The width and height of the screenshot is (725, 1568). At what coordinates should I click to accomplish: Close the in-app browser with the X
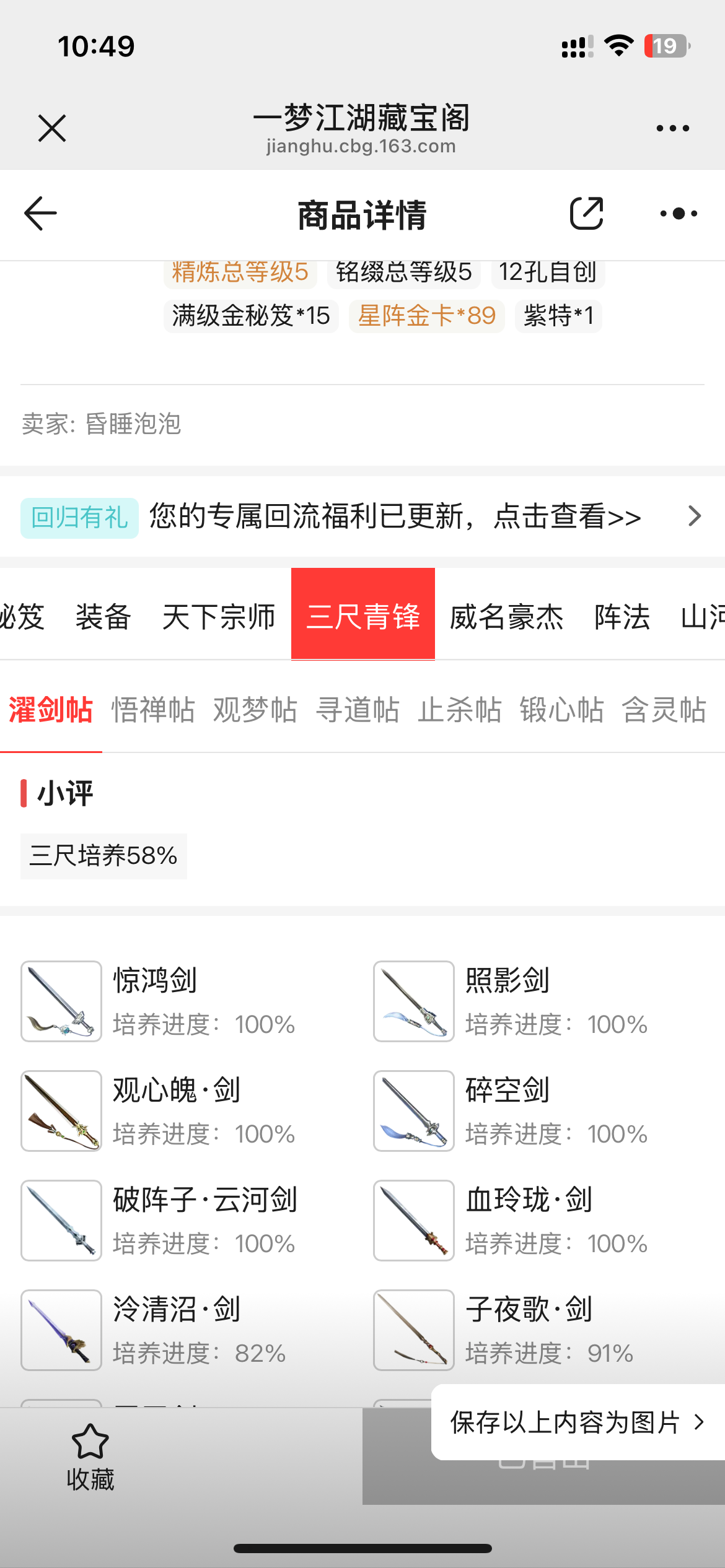point(52,128)
